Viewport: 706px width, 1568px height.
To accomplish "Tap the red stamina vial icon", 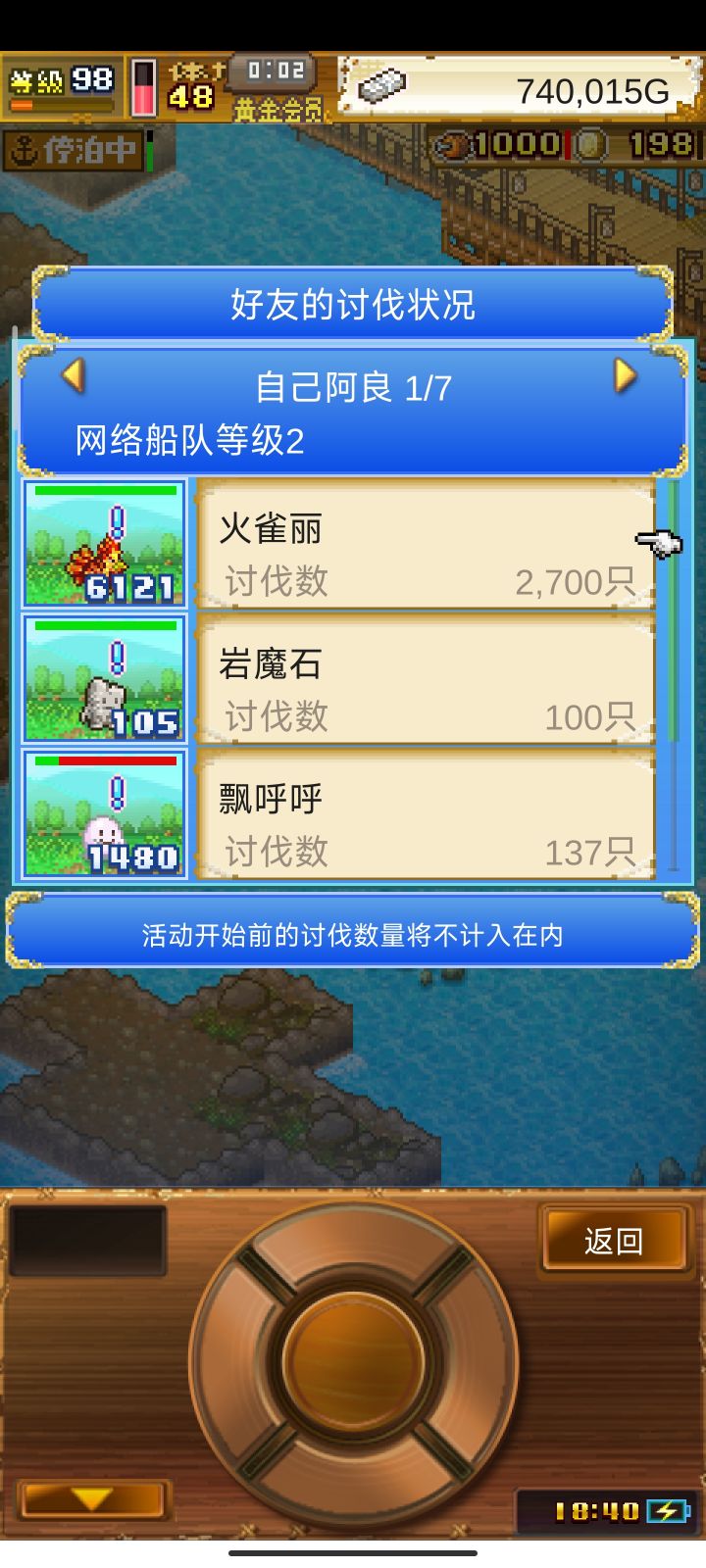I will [145, 86].
